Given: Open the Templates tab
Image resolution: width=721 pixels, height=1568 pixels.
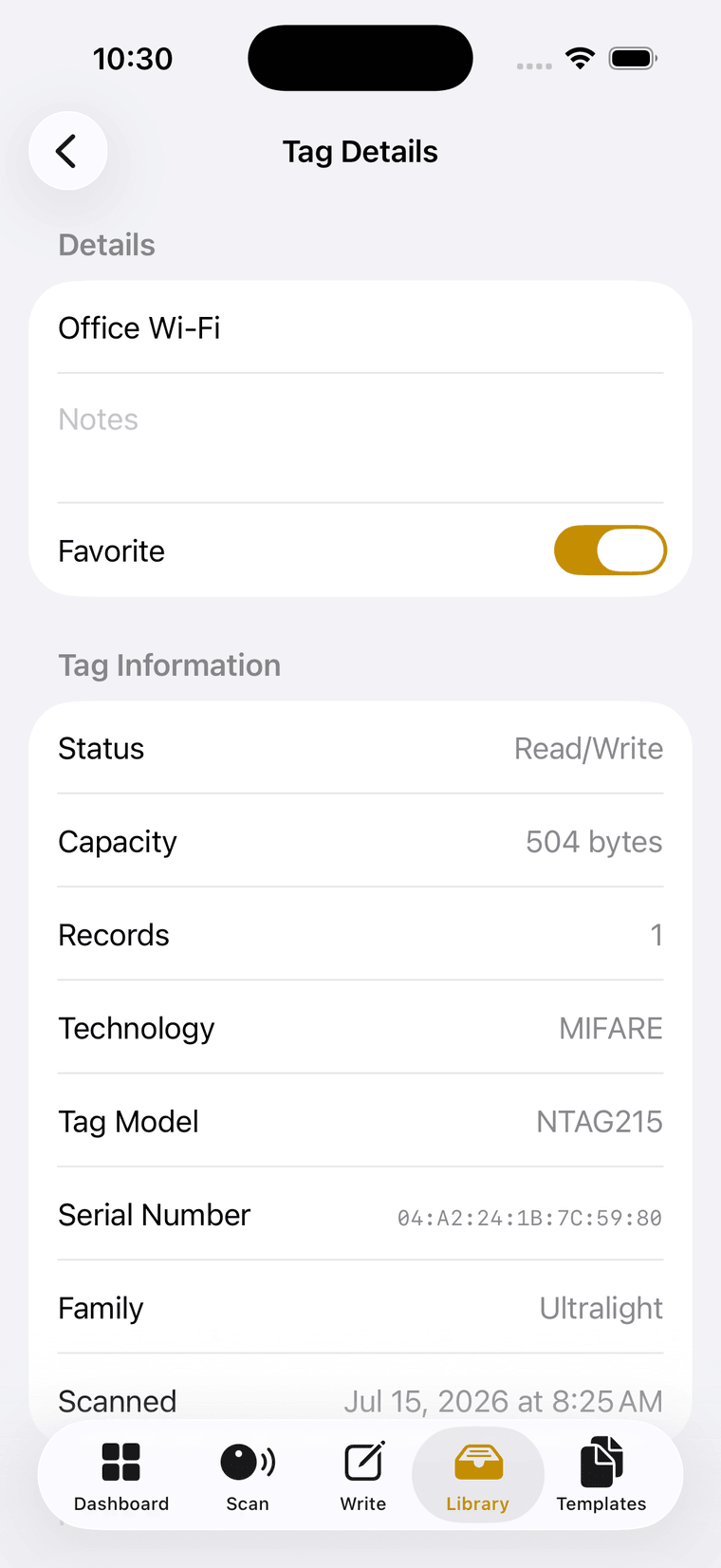Looking at the screenshot, I should [601, 1476].
